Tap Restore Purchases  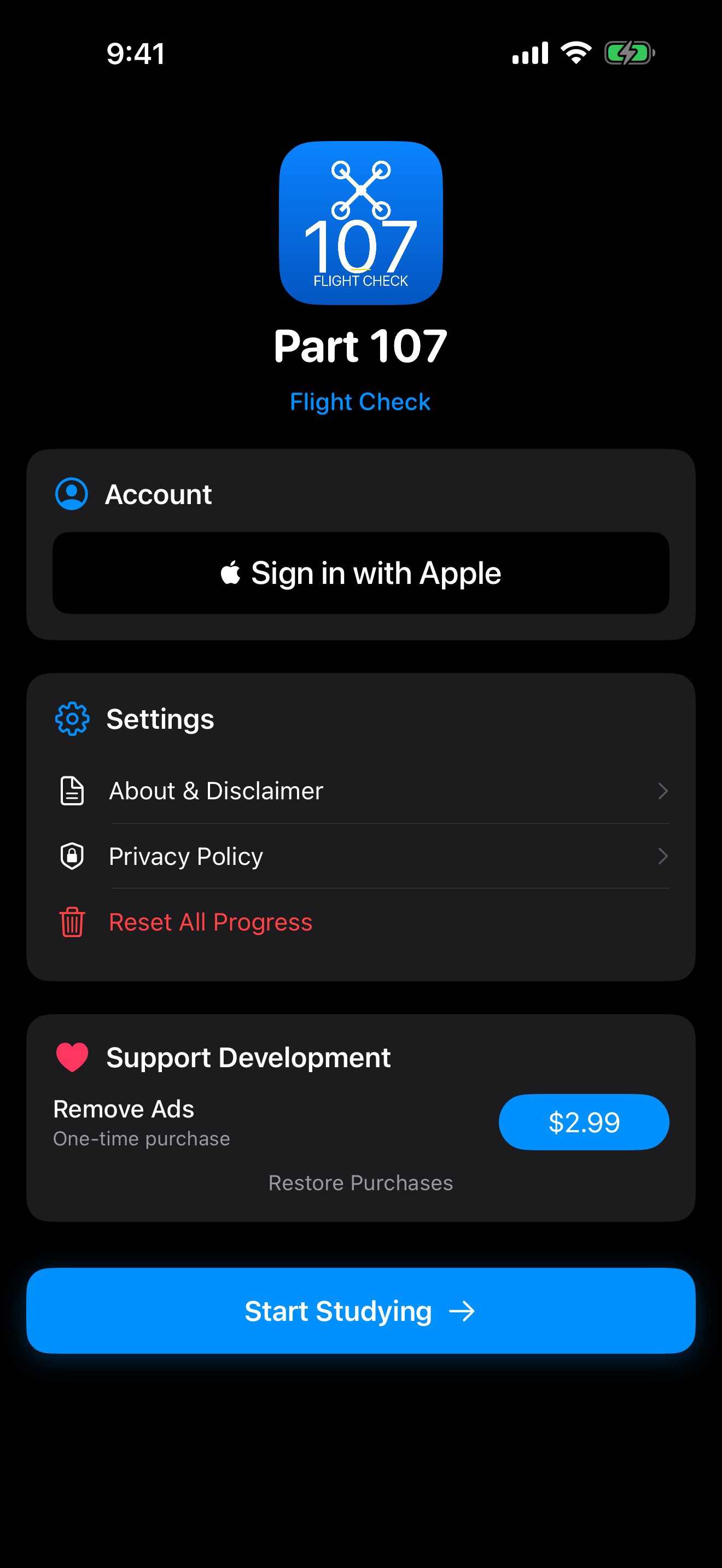pos(360,1183)
